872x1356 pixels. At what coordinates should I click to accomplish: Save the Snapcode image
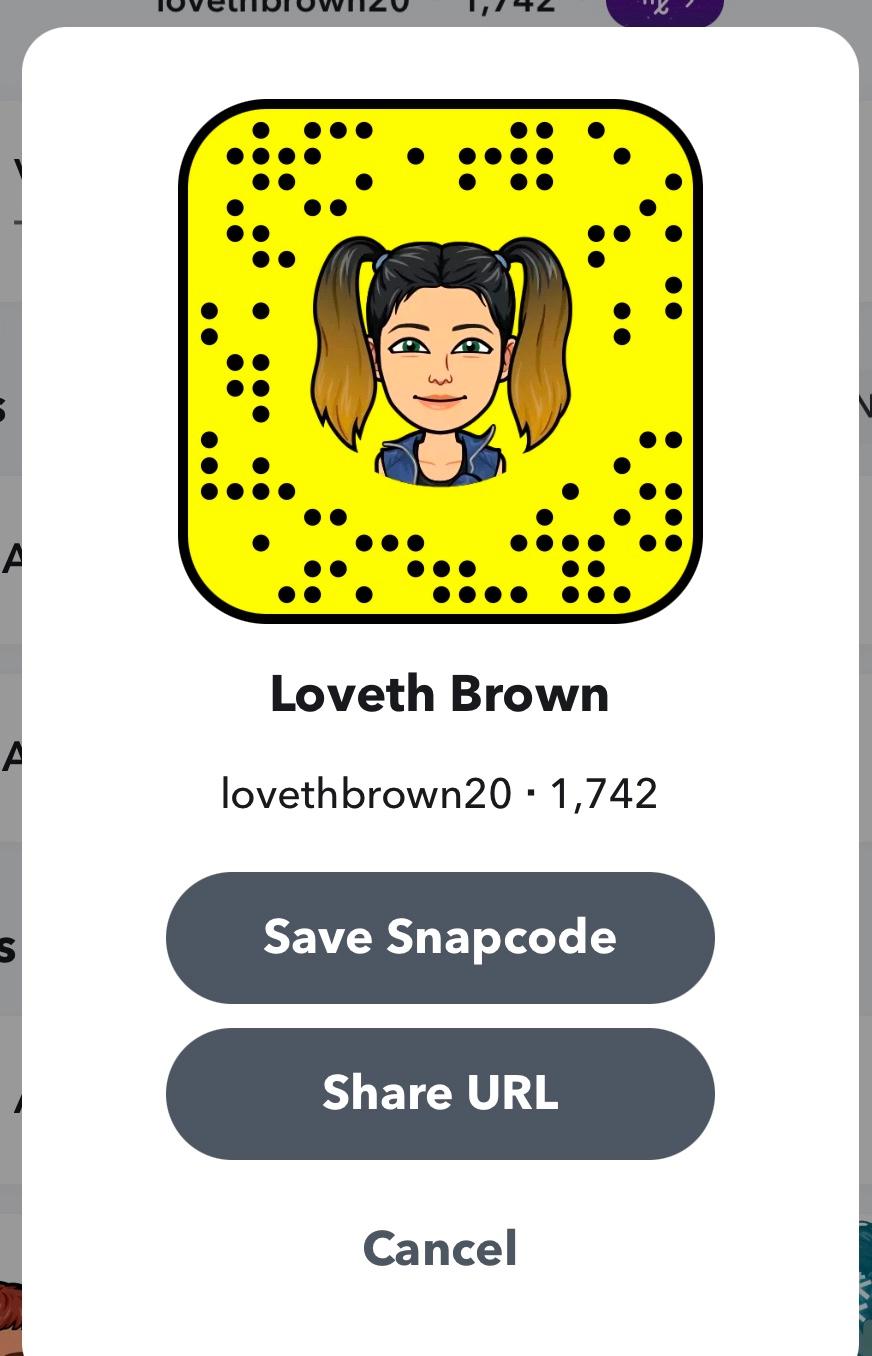[x=440, y=937]
